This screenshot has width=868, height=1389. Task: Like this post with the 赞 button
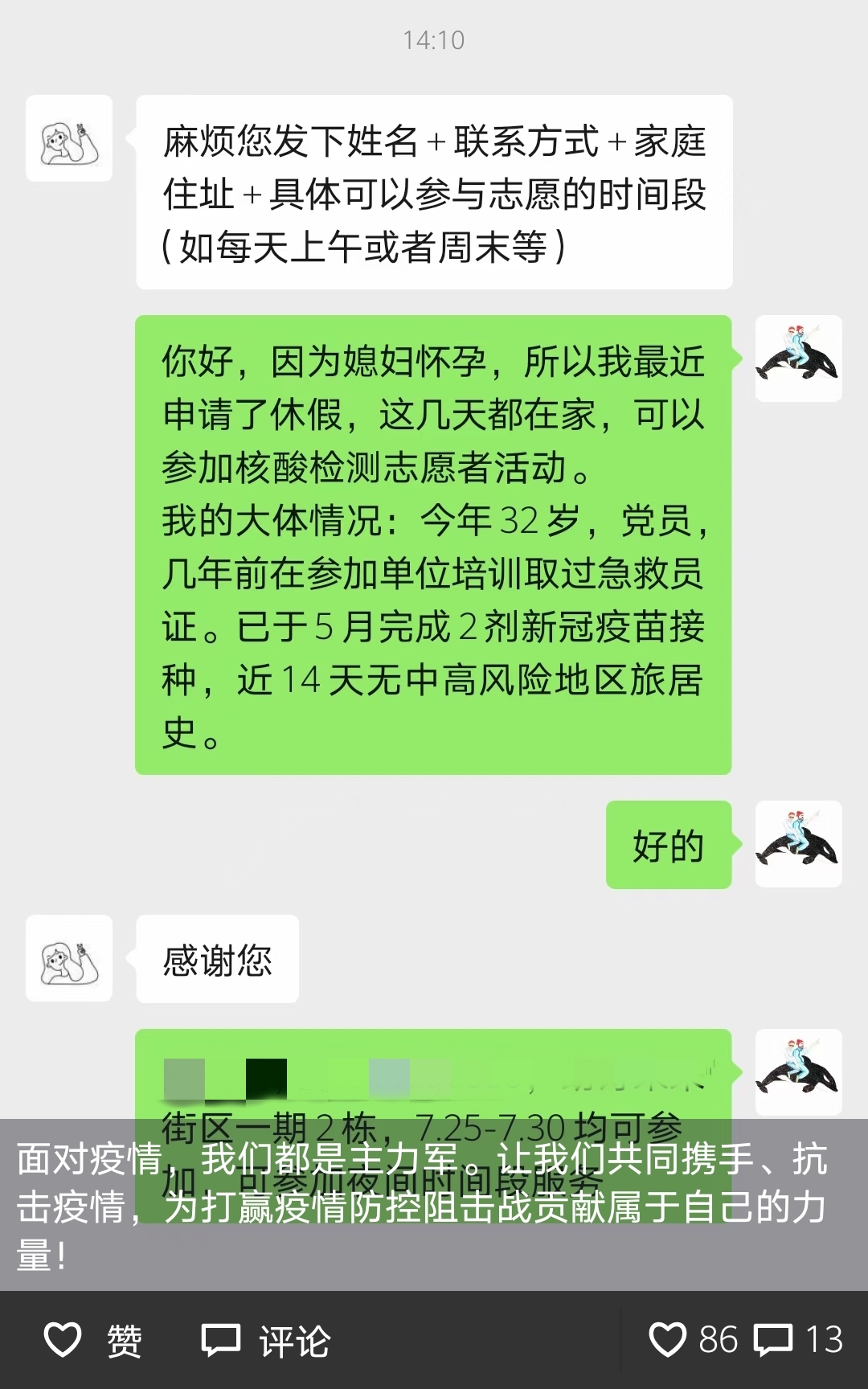[92, 1340]
